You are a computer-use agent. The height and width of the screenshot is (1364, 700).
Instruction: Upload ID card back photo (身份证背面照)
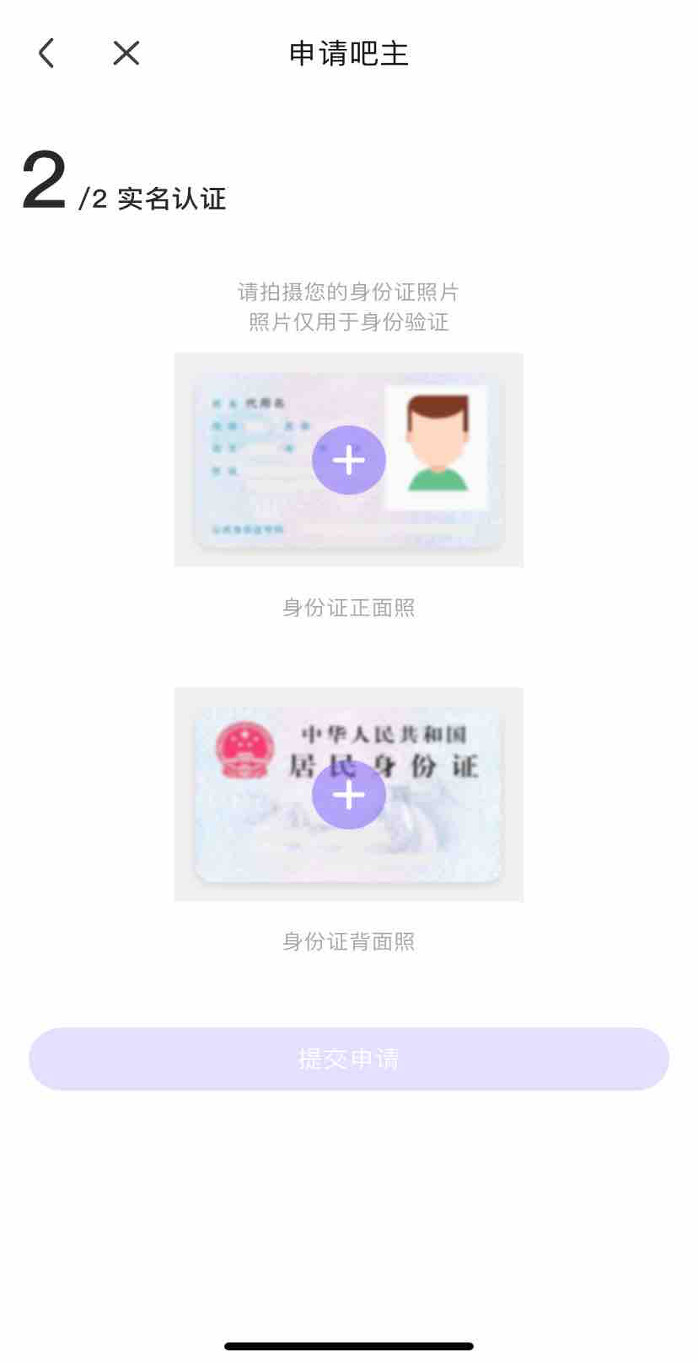349,794
